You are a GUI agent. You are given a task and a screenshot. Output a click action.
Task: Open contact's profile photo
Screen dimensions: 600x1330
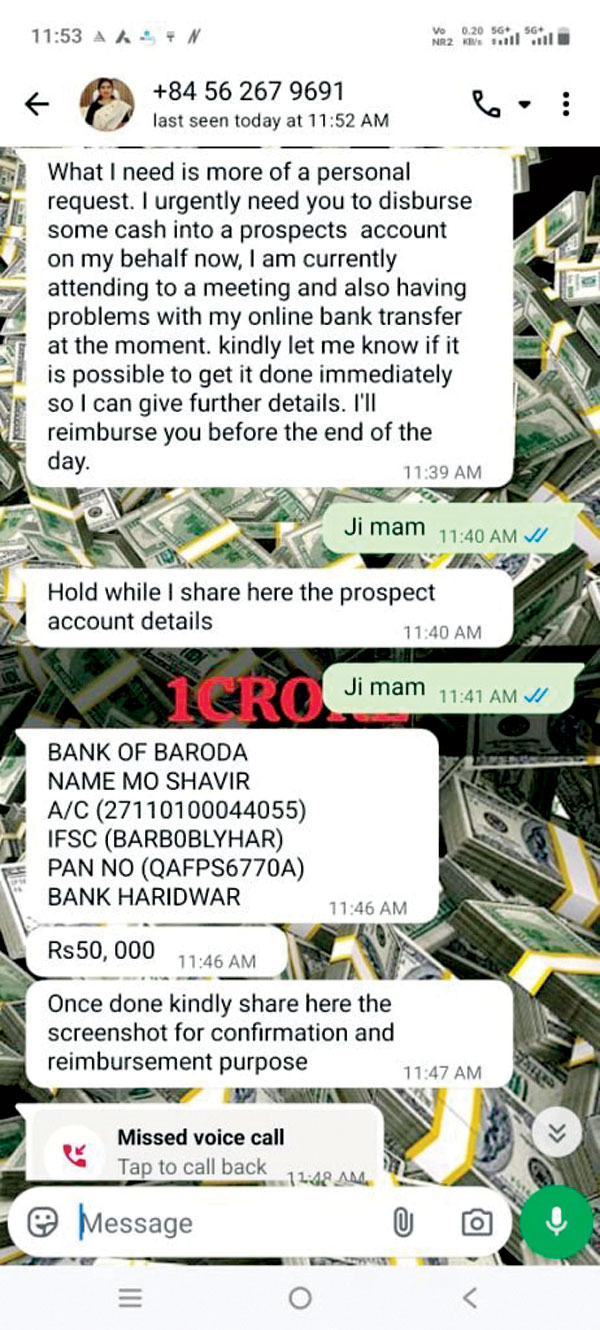coord(106,104)
